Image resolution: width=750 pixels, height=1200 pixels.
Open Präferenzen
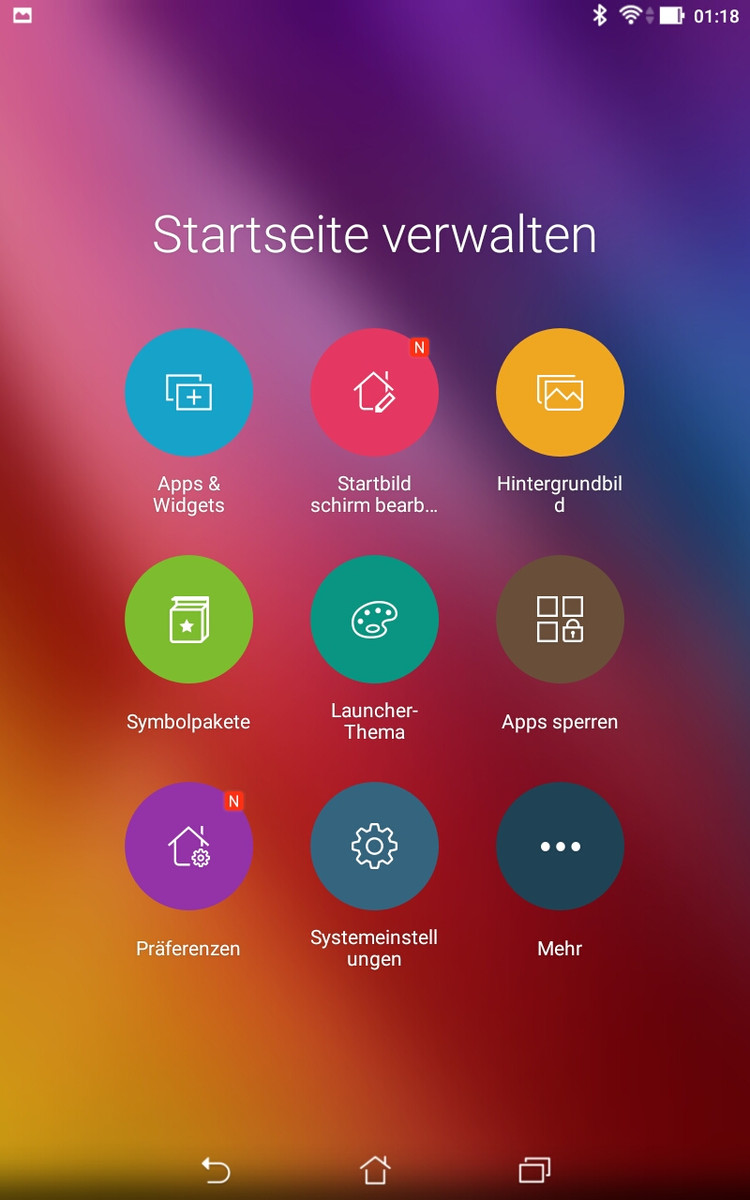(188, 846)
